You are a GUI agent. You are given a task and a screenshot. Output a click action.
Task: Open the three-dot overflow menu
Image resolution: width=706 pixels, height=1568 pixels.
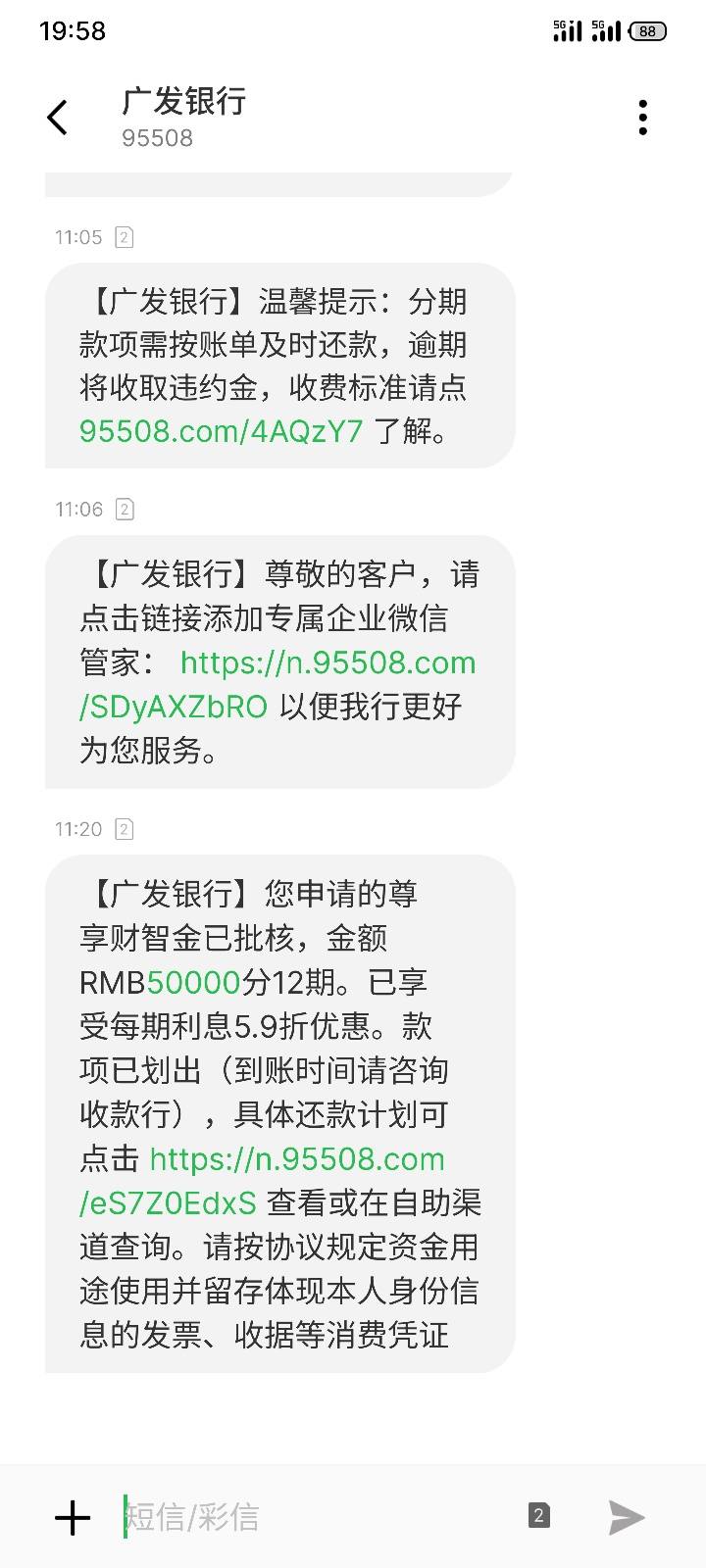[x=643, y=118]
